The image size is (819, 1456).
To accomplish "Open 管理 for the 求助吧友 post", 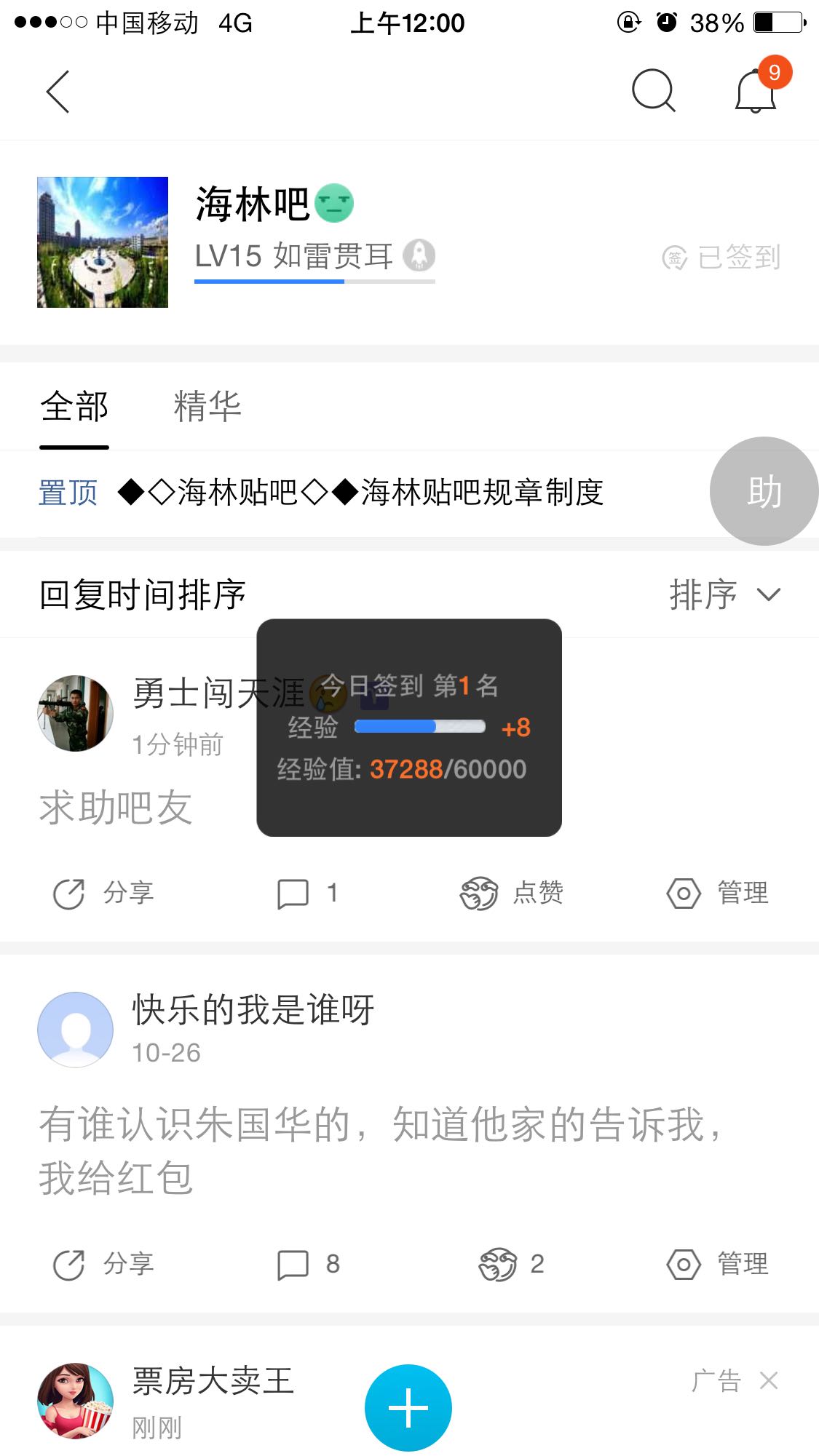I will 718,893.
